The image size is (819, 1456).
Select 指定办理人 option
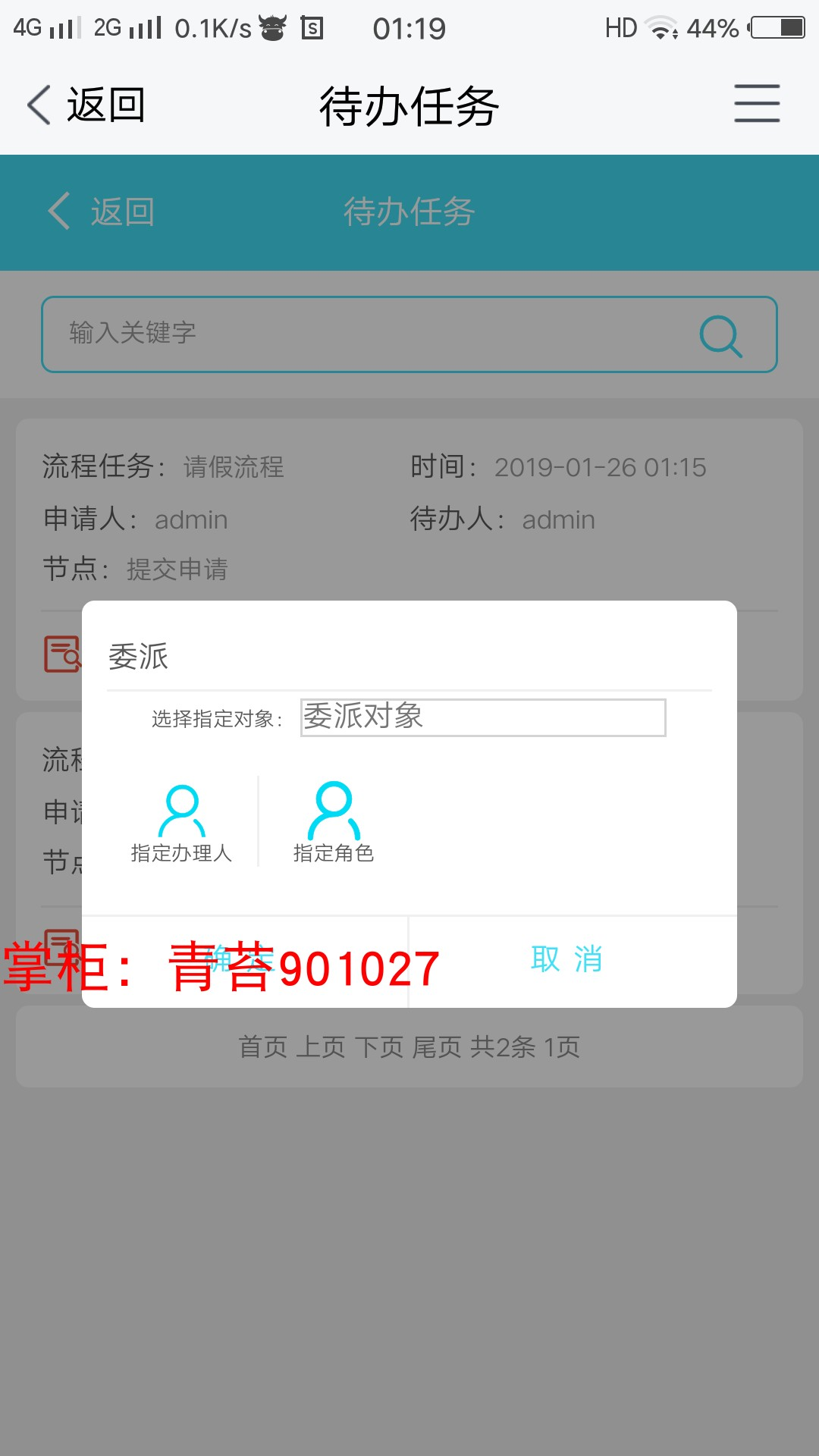coord(181,823)
